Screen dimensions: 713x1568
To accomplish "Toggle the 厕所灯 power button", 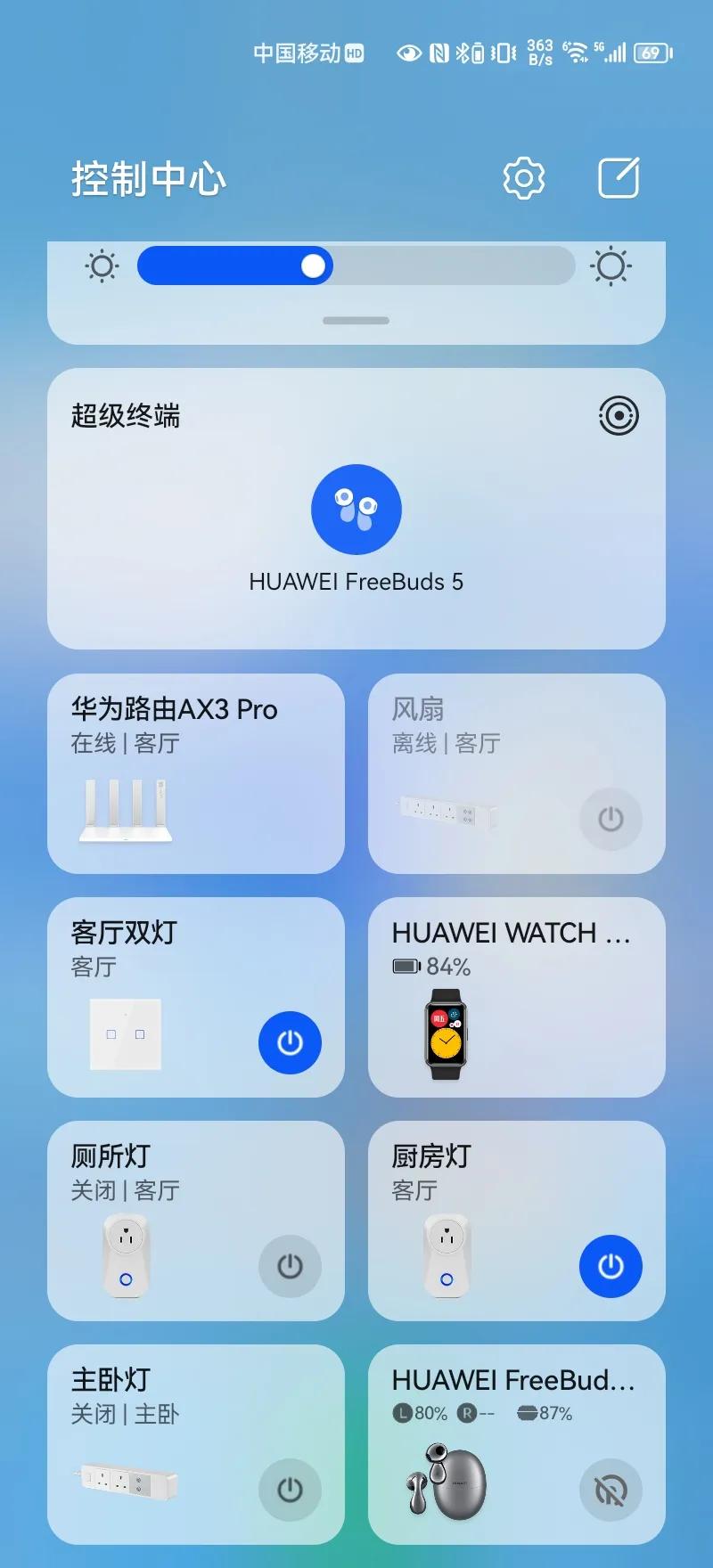I will [289, 1267].
